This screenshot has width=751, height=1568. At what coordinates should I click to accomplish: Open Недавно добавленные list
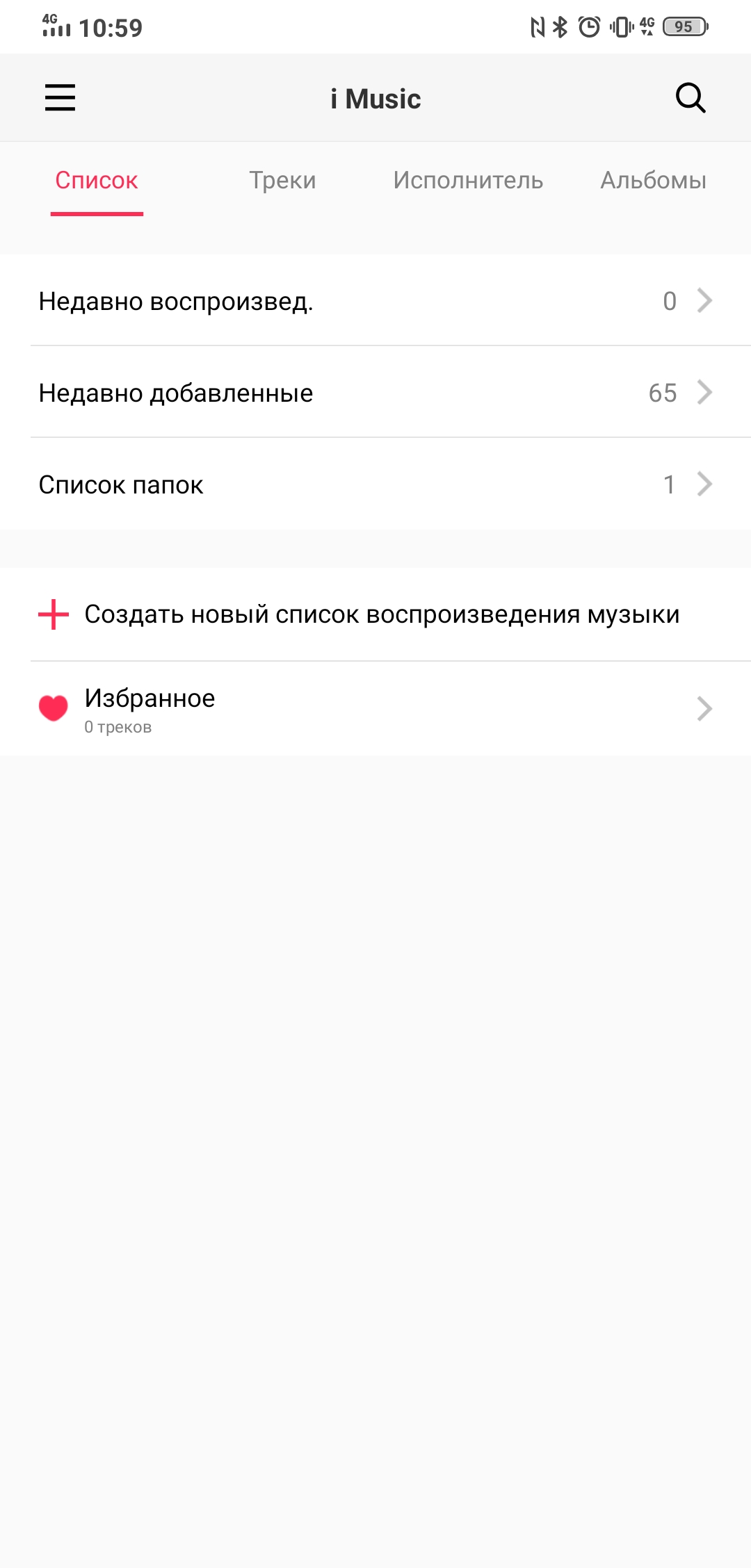tap(375, 393)
